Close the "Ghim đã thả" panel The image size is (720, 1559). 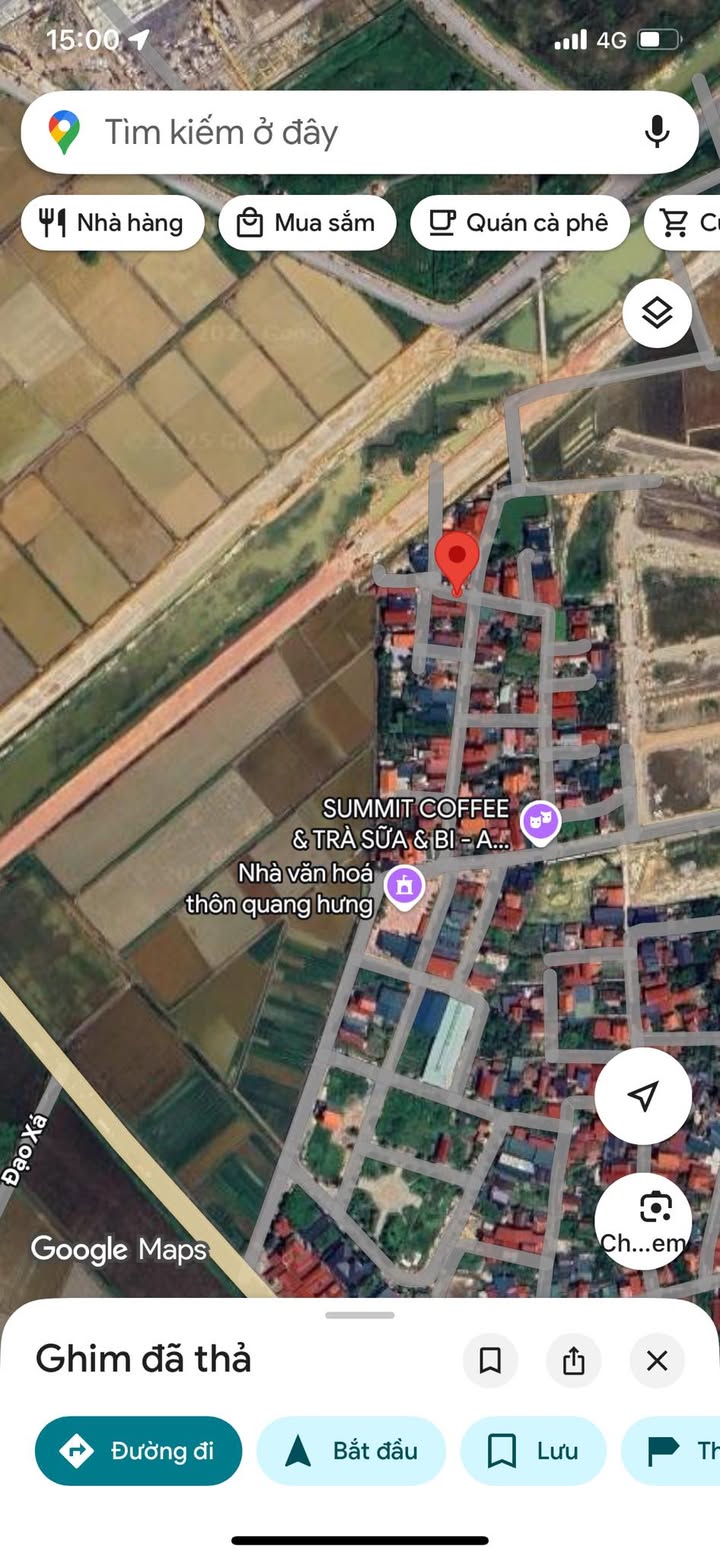[657, 1360]
